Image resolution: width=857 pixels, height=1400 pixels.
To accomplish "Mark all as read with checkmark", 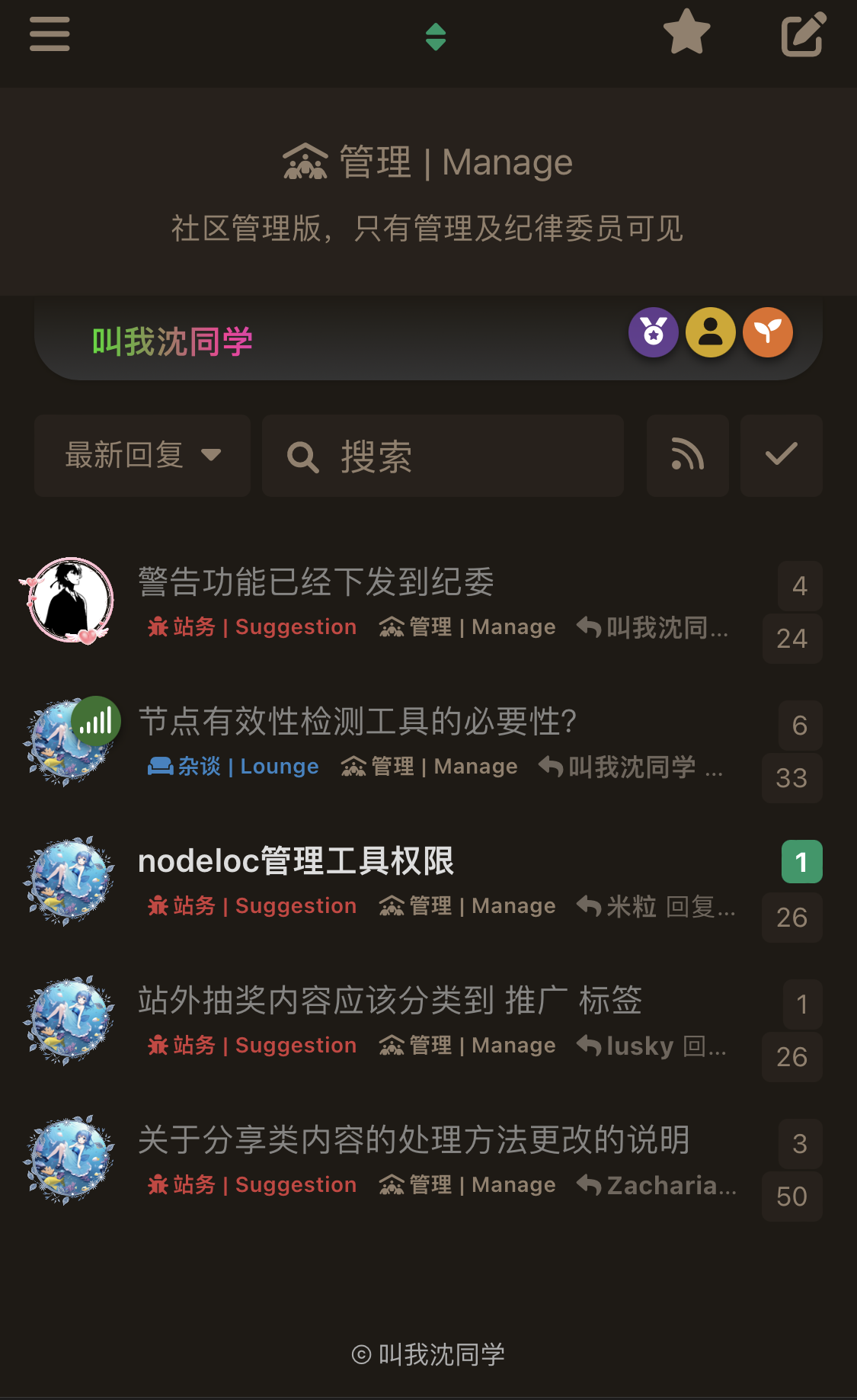I will click(781, 456).
